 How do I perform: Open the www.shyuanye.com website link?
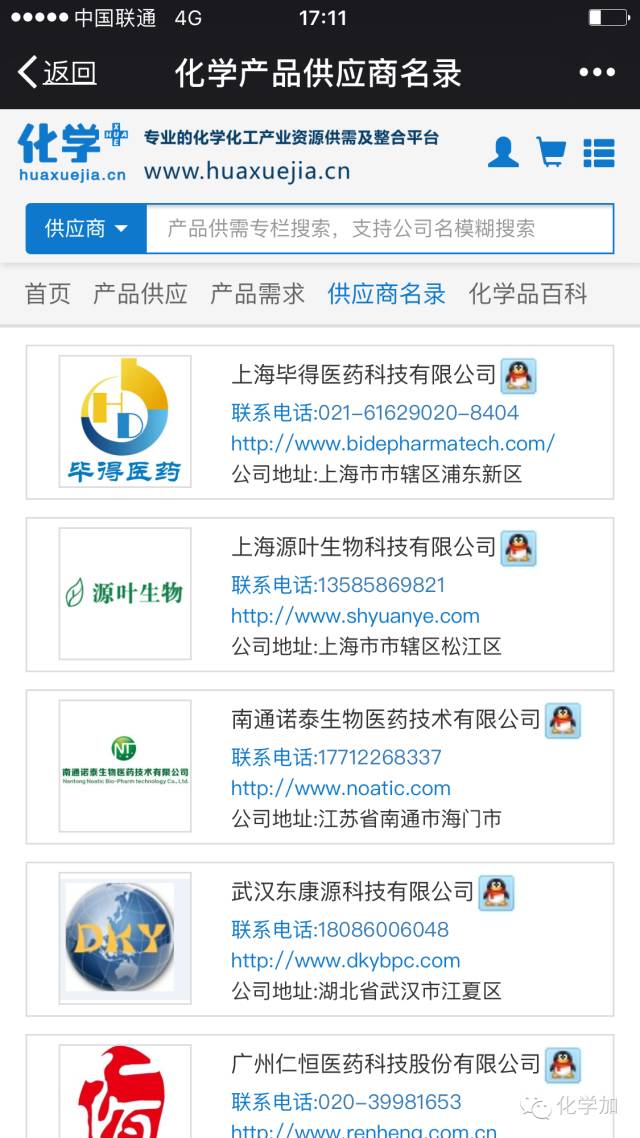click(355, 616)
